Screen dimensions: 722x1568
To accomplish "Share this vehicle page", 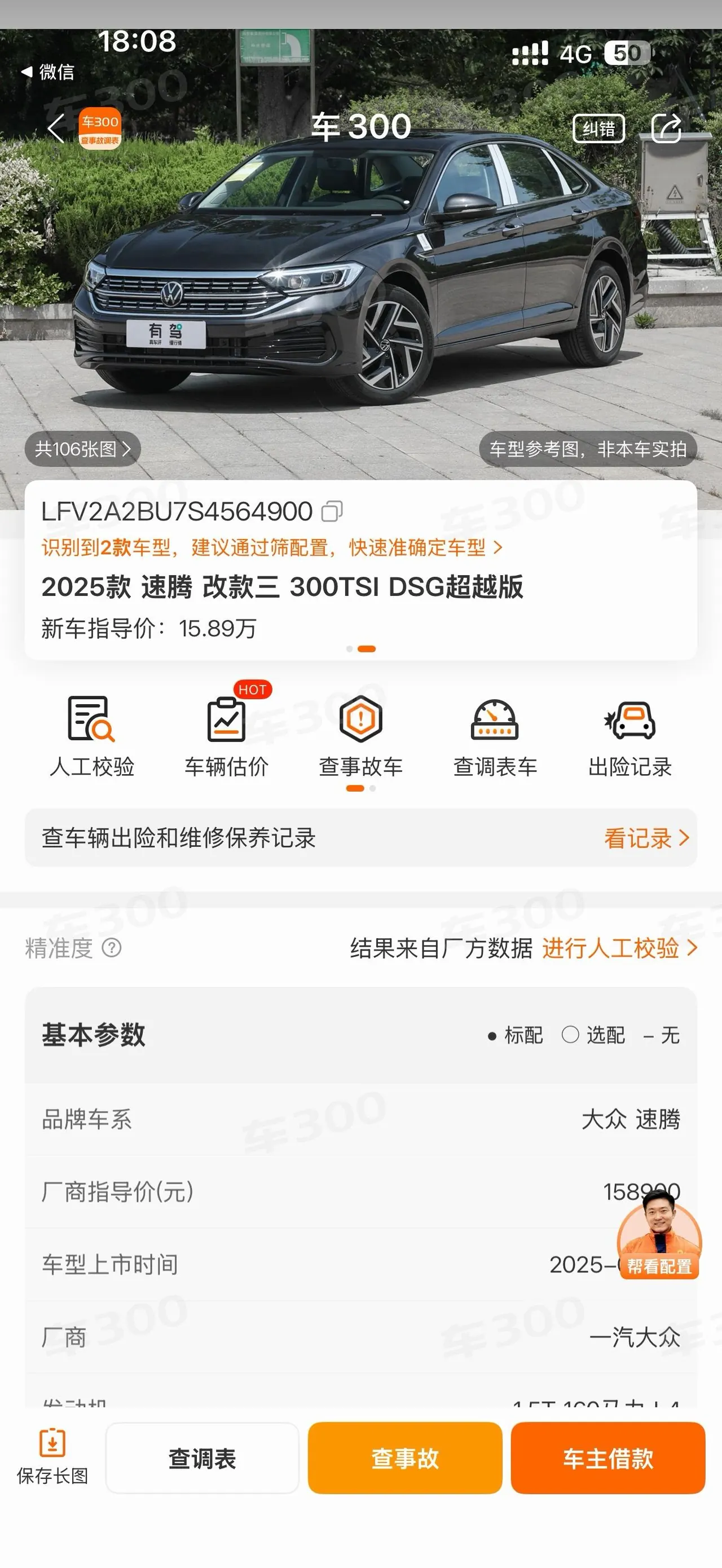I will tap(667, 128).
